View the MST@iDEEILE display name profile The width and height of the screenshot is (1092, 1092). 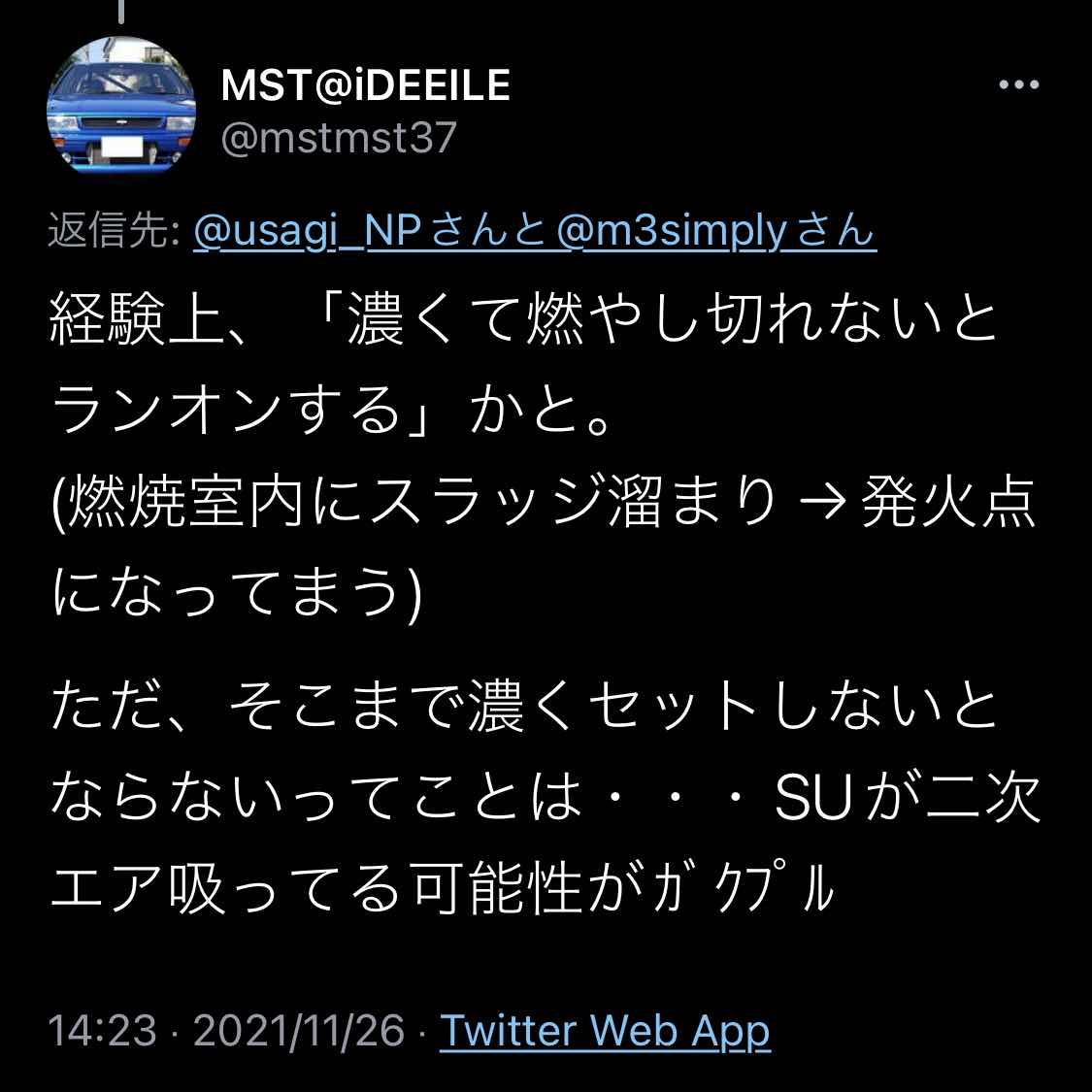366,85
